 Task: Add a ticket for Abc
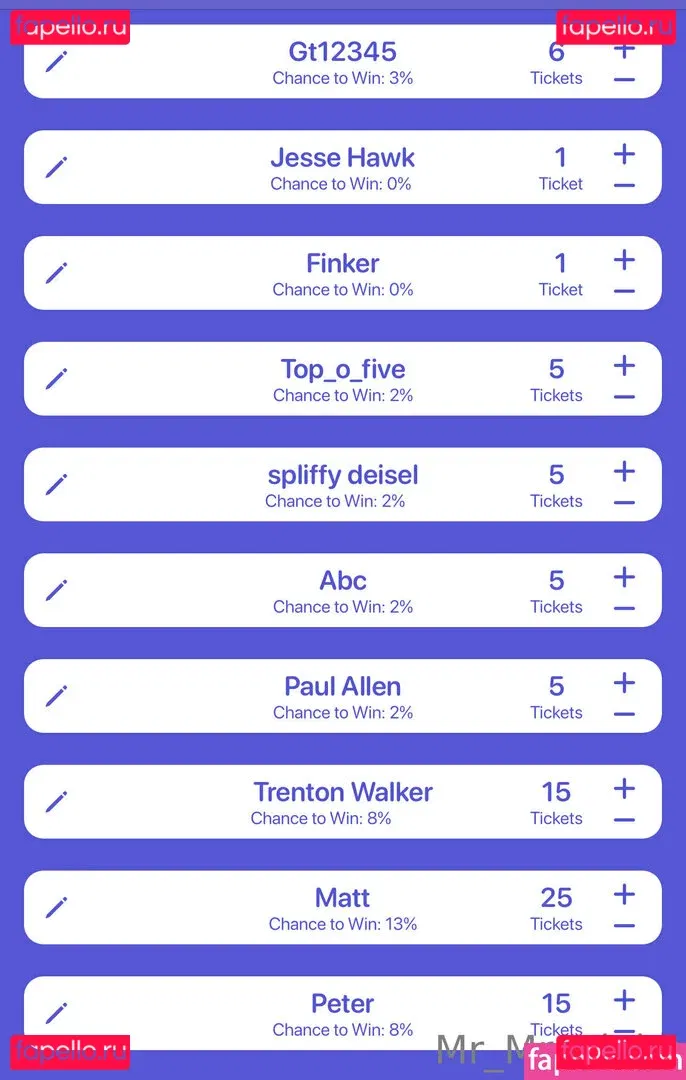(x=624, y=577)
